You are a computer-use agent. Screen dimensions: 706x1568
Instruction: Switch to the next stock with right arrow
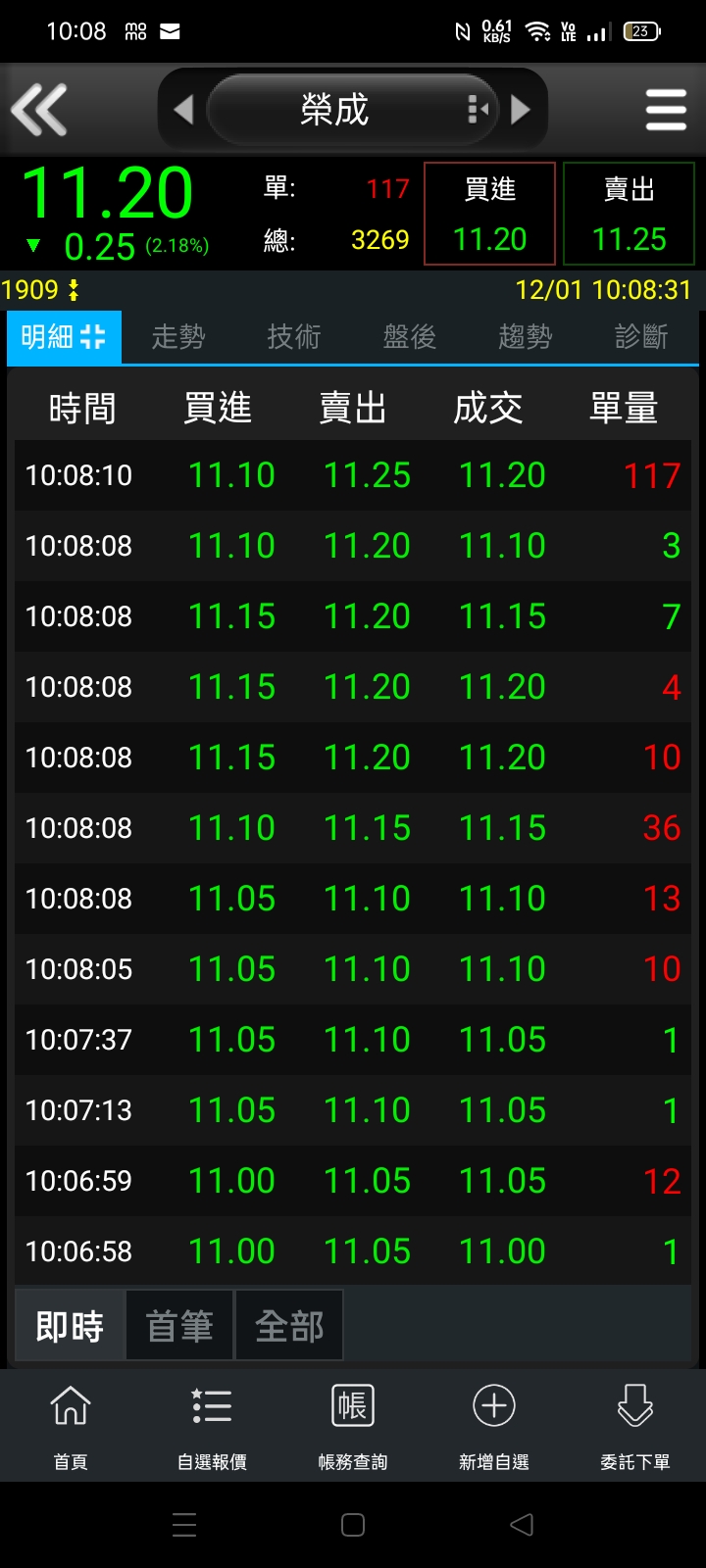521,109
